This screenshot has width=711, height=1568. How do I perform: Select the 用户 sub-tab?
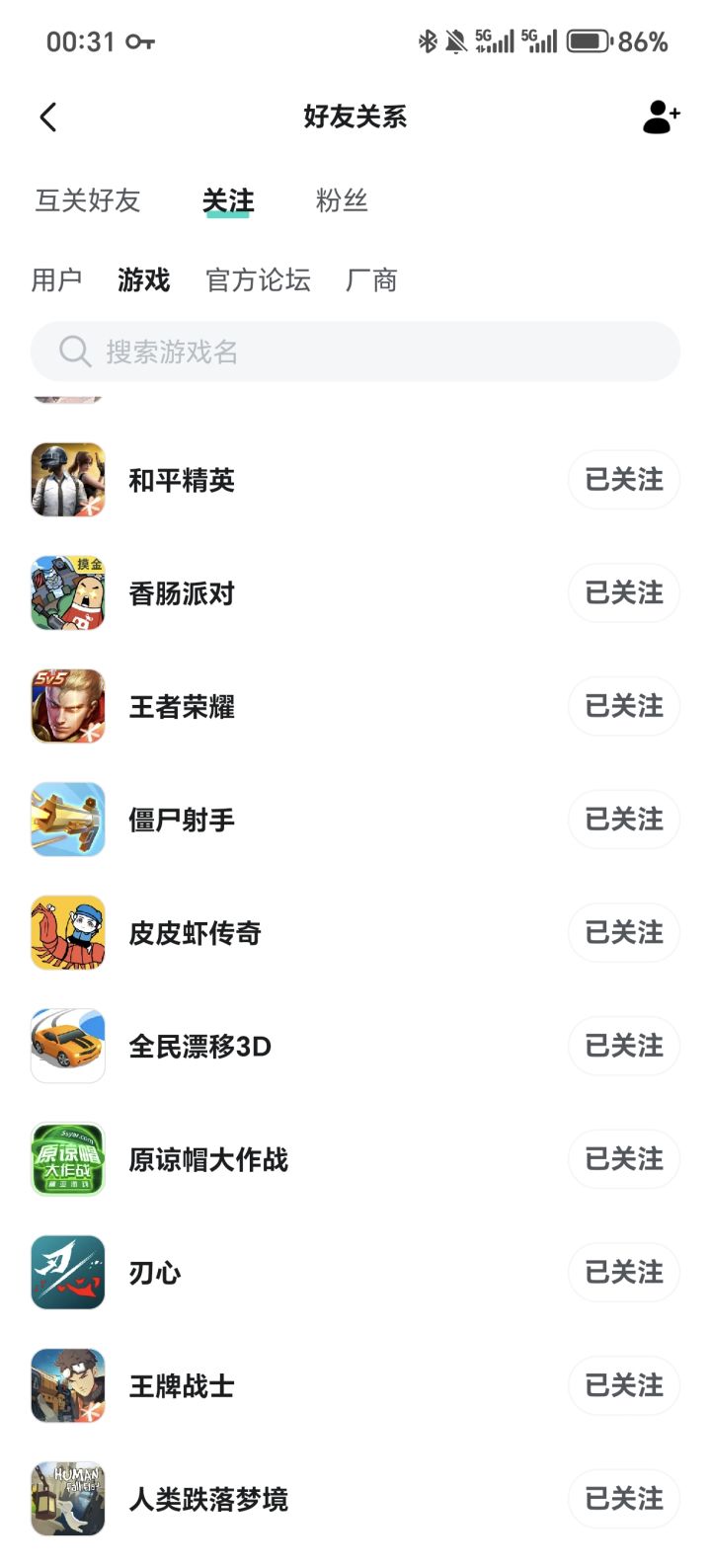pyautogui.click(x=56, y=280)
